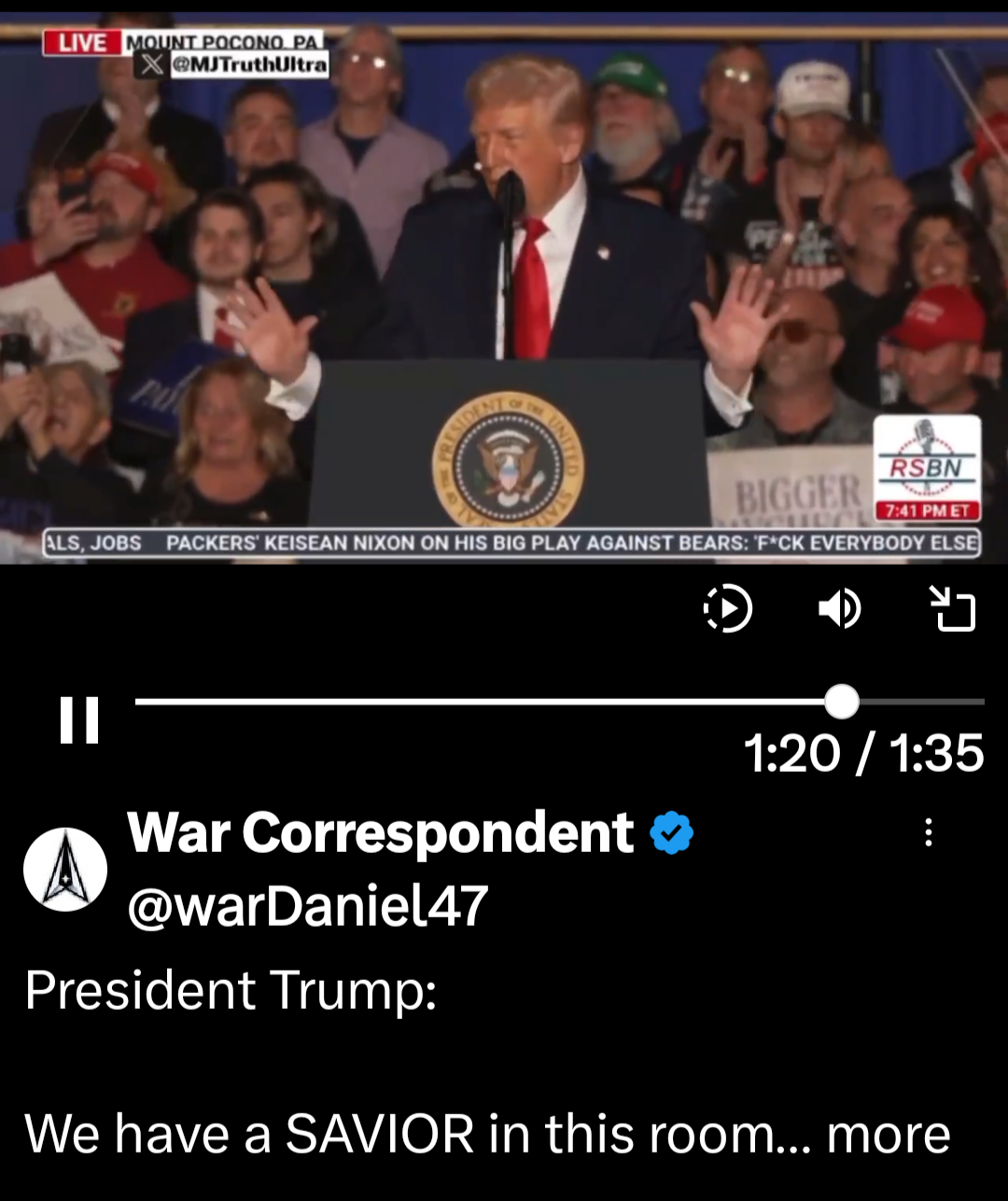Mute the video sound
The height and width of the screenshot is (1201, 1008).
(x=839, y=609)
